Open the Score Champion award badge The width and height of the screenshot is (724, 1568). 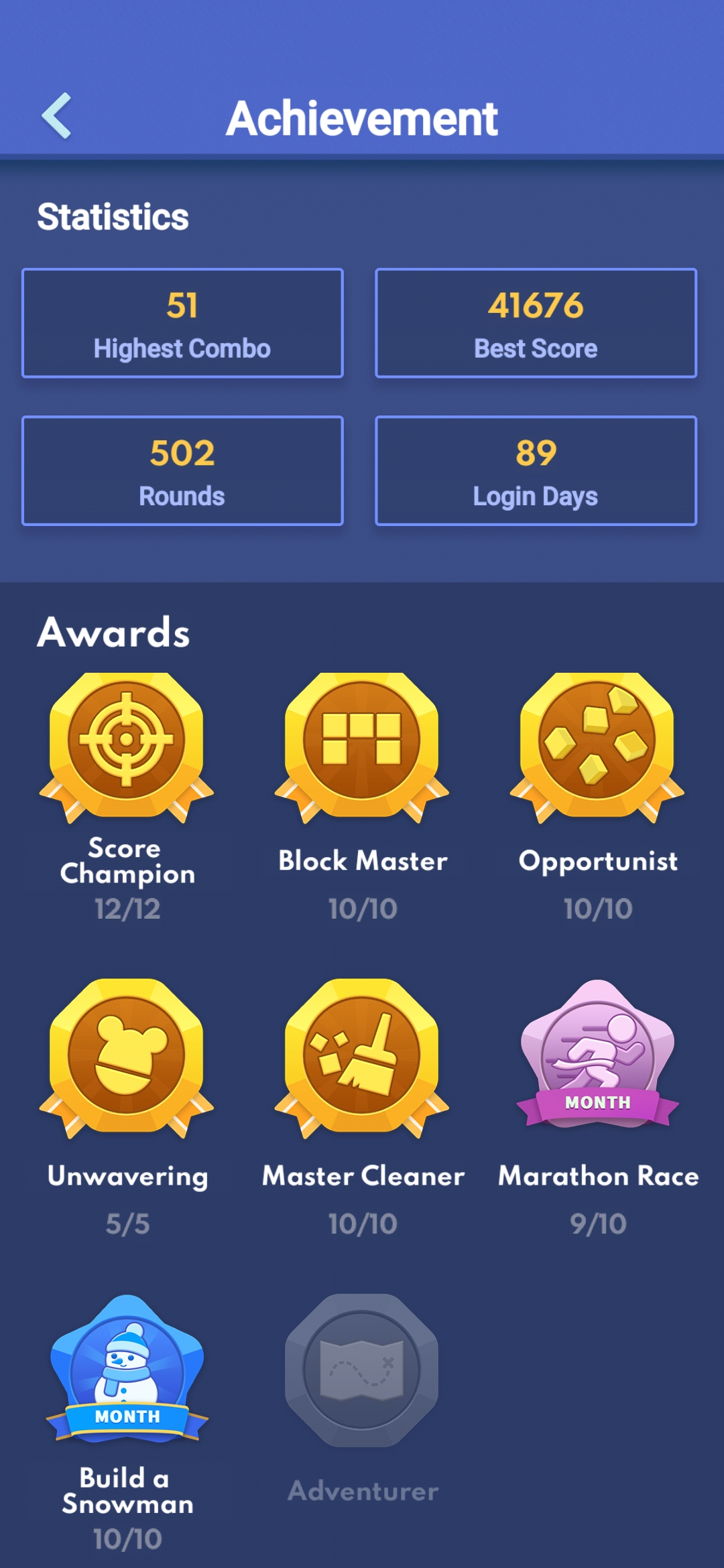(x=127, y=748)
